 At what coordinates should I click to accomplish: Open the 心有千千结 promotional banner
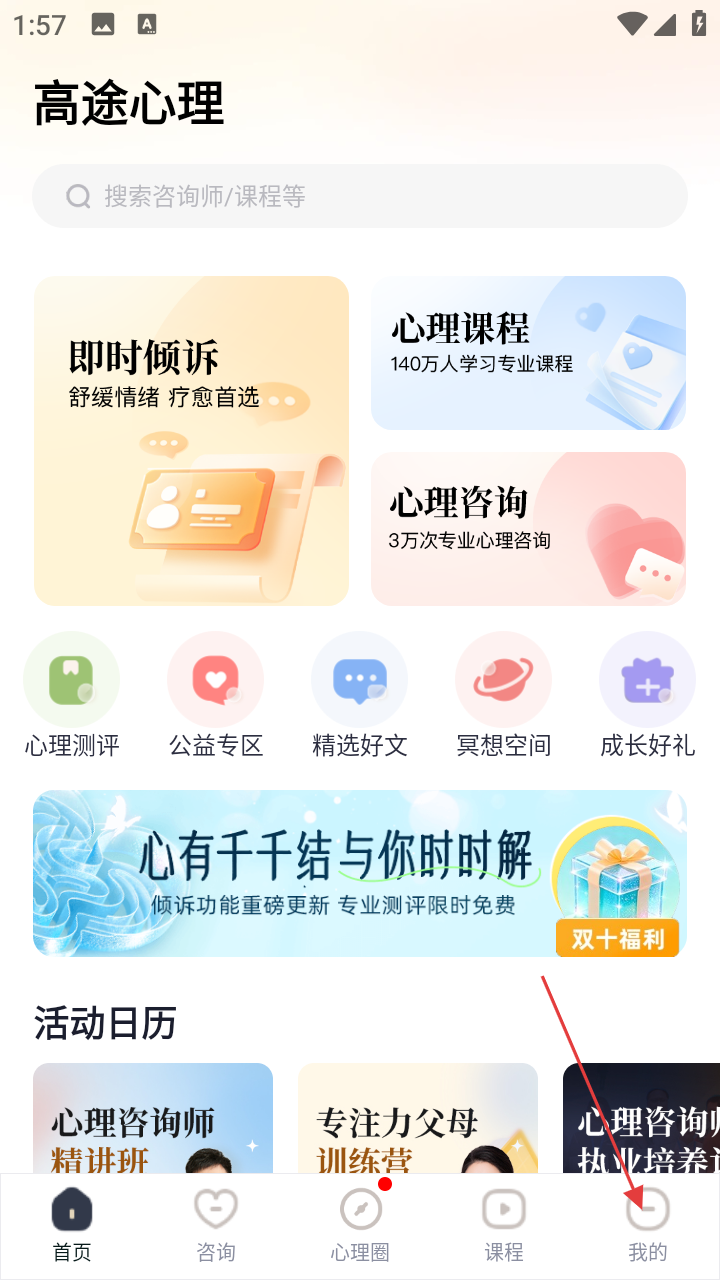point(360,873)
